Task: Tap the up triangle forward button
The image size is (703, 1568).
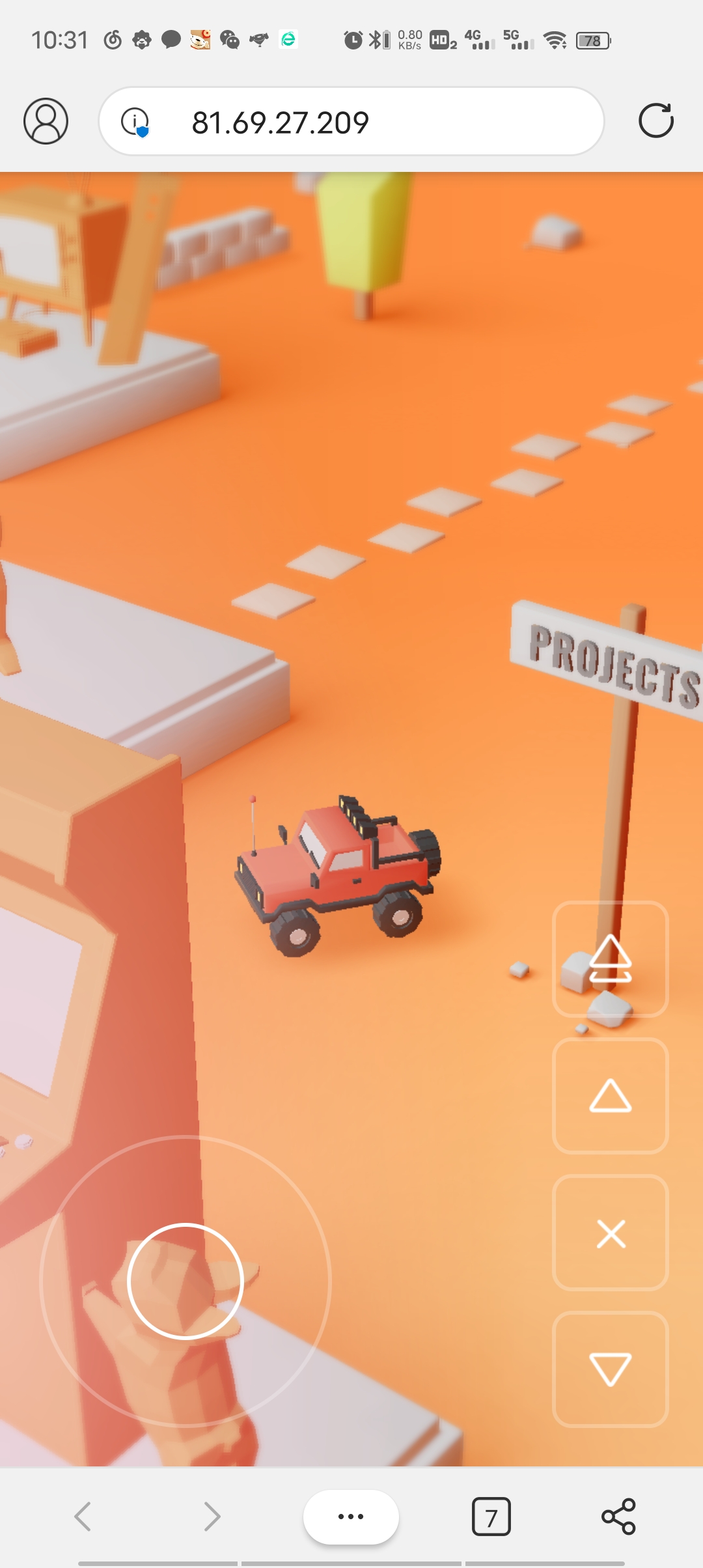Action: pos(610,1095)
